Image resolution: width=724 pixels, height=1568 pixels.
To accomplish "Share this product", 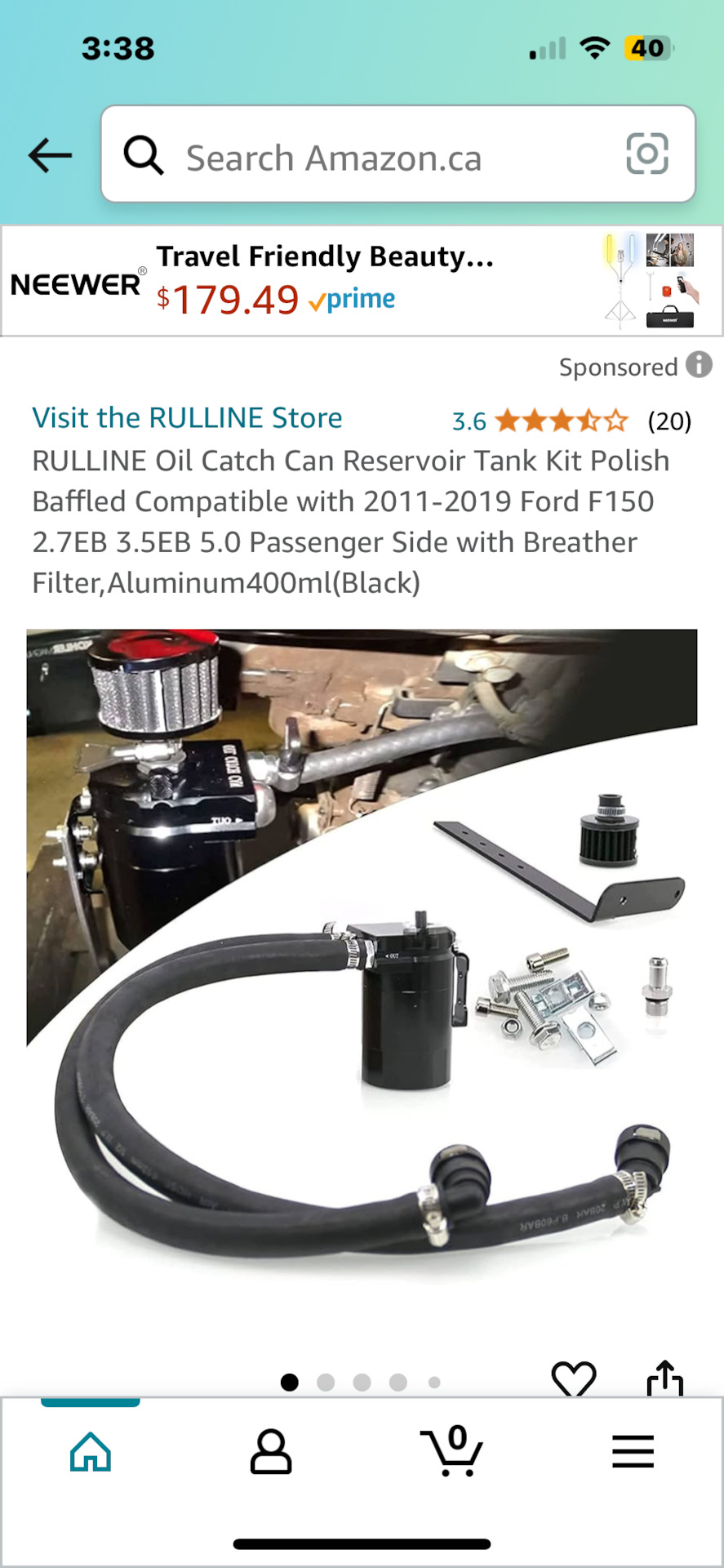I will pyautogui.click(x=664, y=1379).
